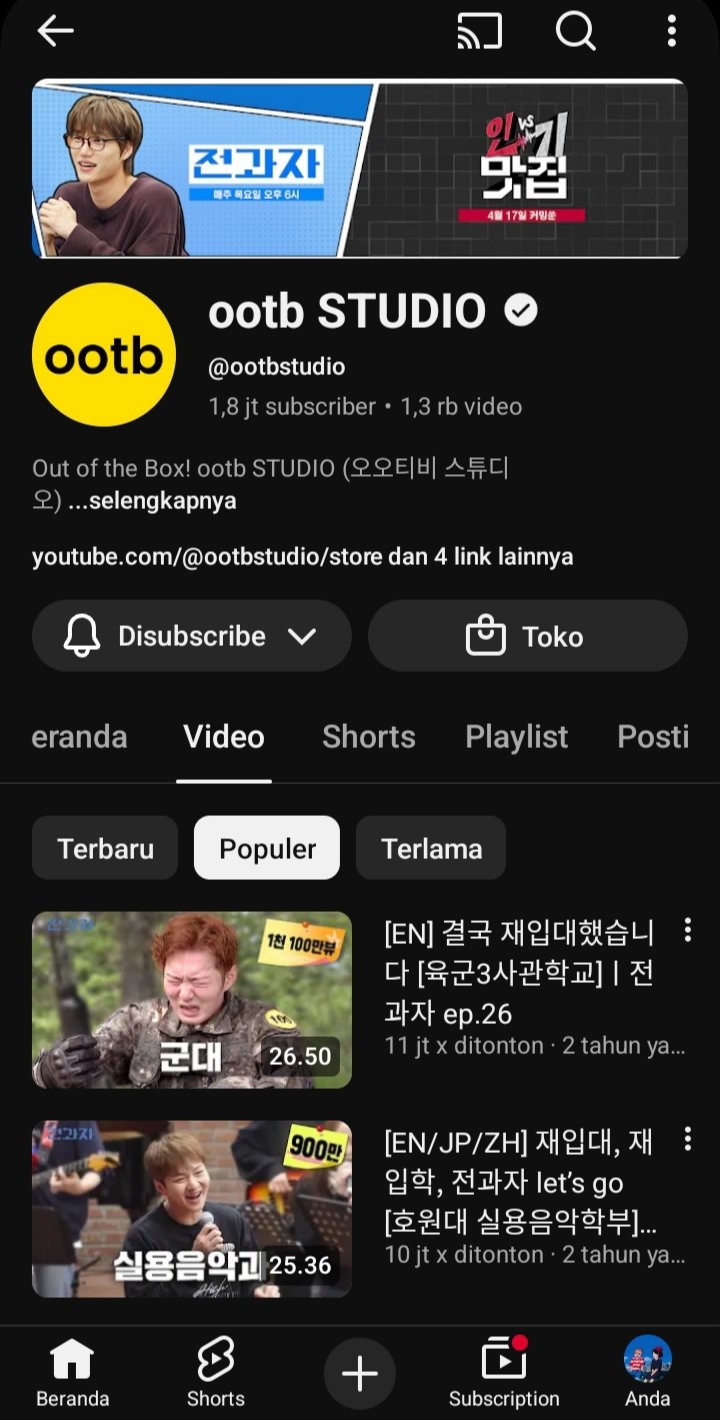Select the Populer filter chip
The height and width of the screenshot is (1420, 720).
[267, 848]
